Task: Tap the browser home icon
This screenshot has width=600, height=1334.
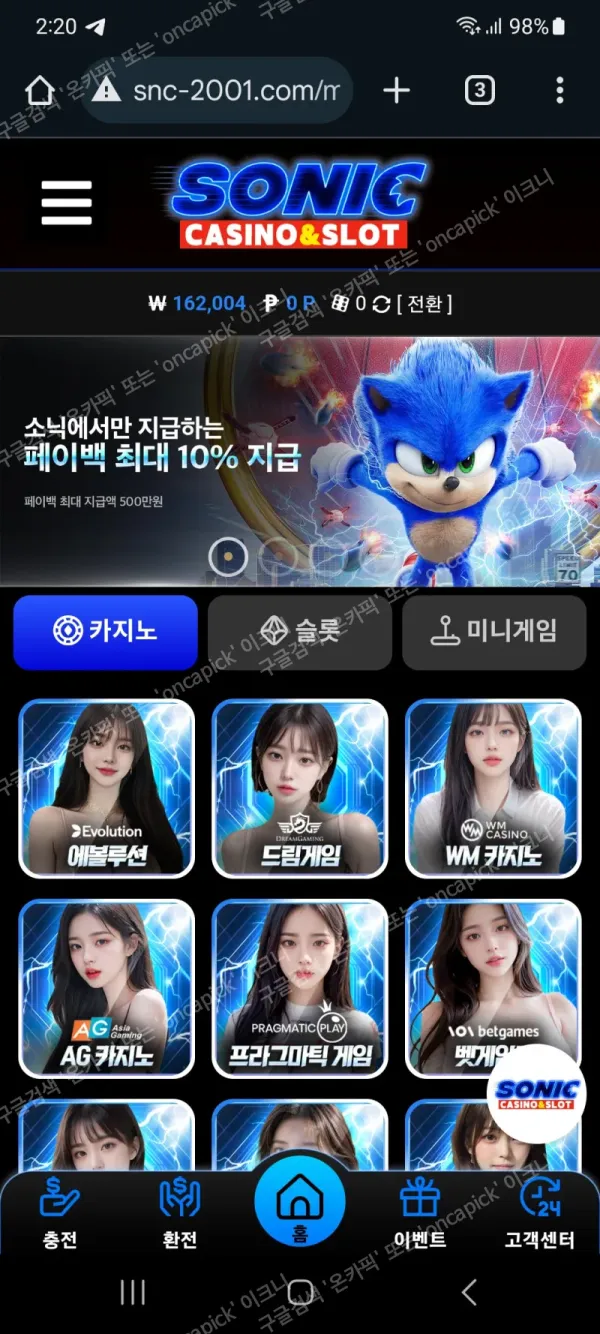Action: point(39,91)
